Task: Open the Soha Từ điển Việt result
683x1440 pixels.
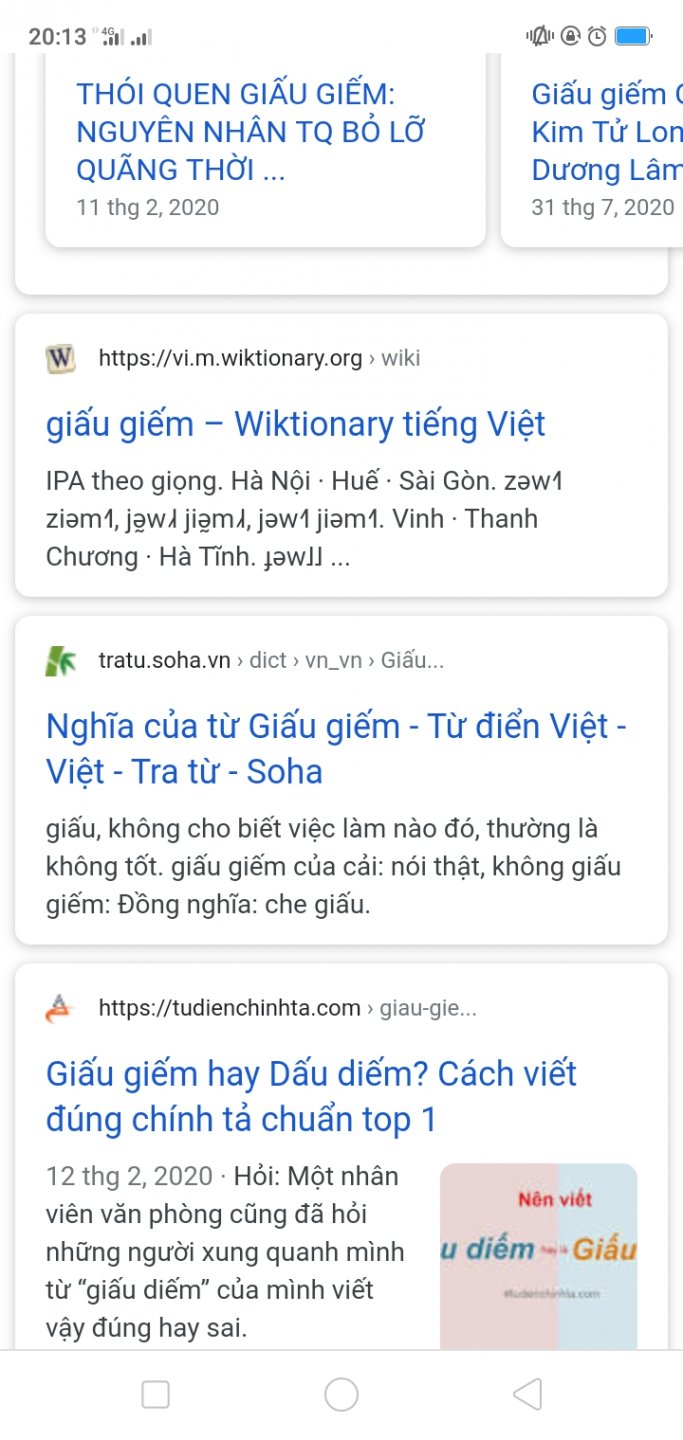Action: coord(336,748)
